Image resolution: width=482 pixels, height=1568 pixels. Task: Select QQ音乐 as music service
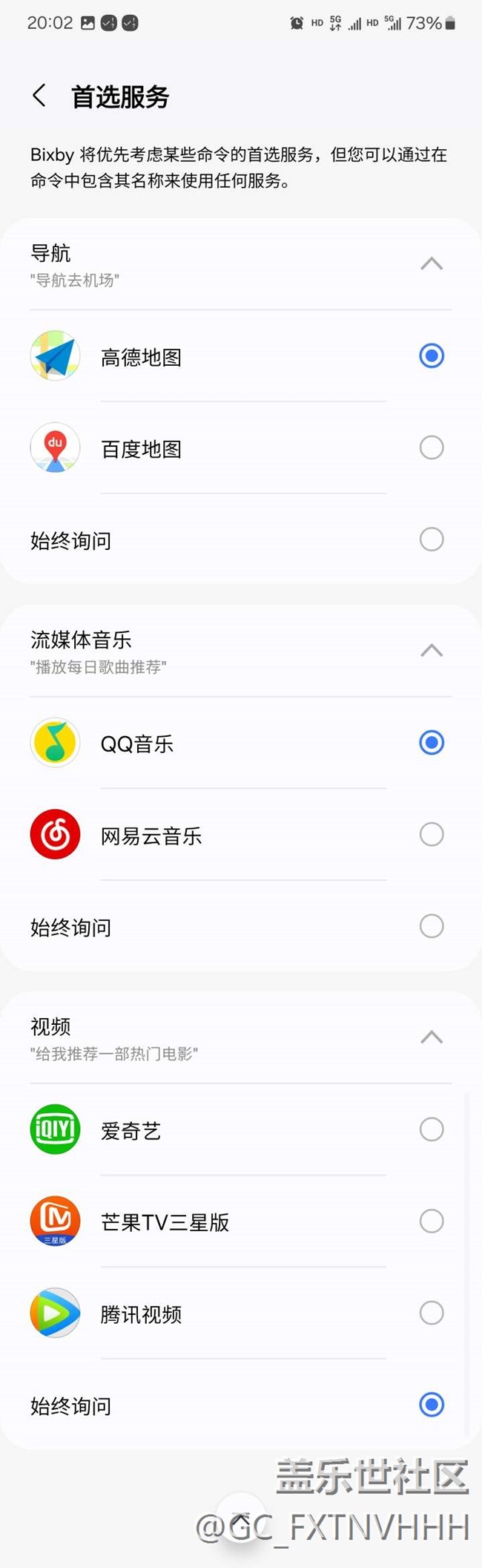tap(241, 744)
